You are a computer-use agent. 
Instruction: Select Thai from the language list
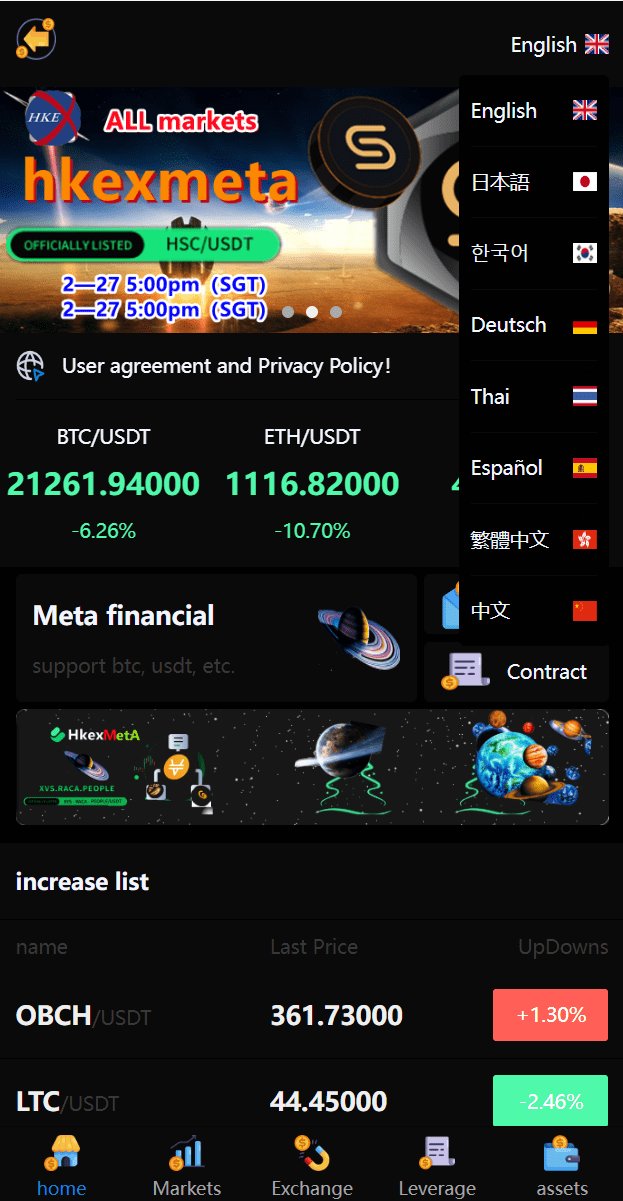point(533,396)
